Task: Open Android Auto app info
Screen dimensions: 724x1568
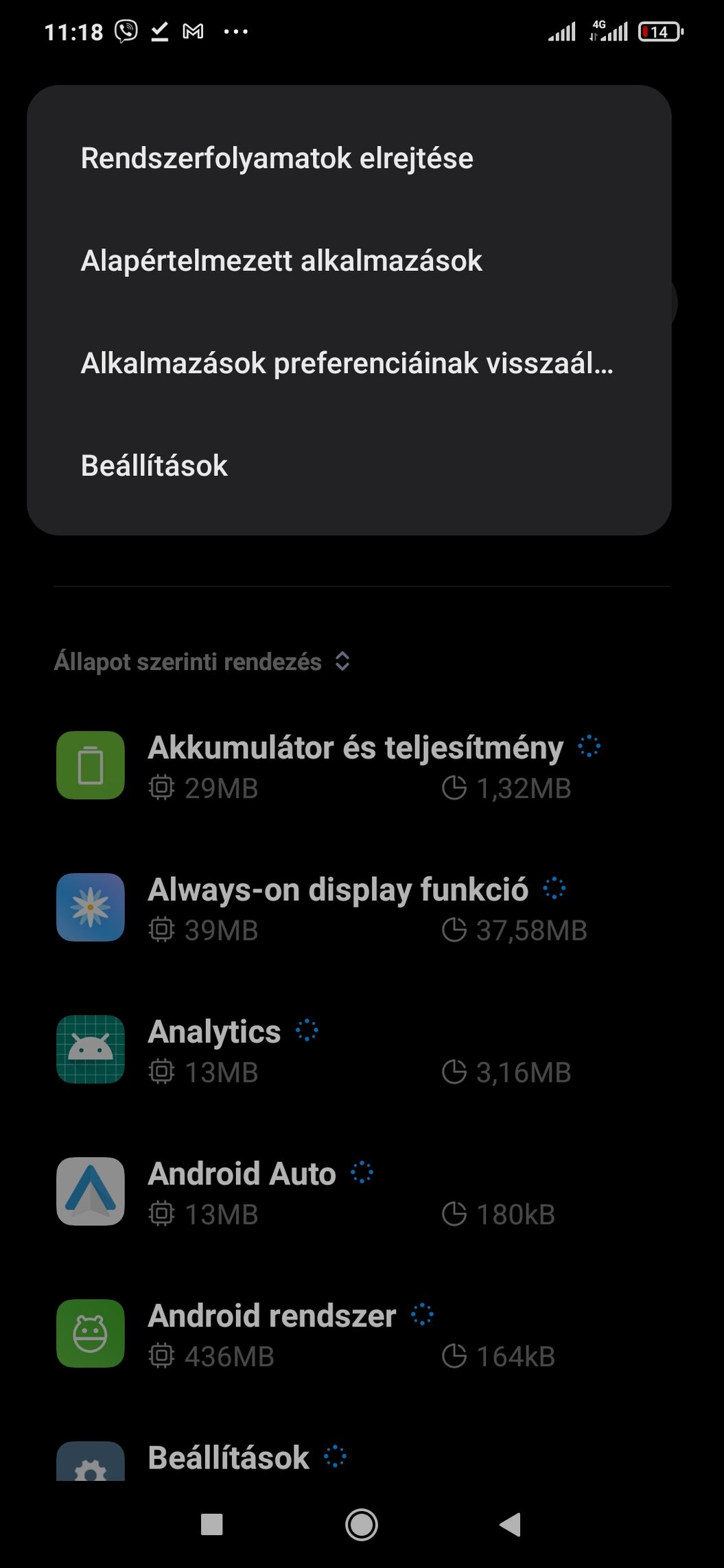Action: point(242,1191)
